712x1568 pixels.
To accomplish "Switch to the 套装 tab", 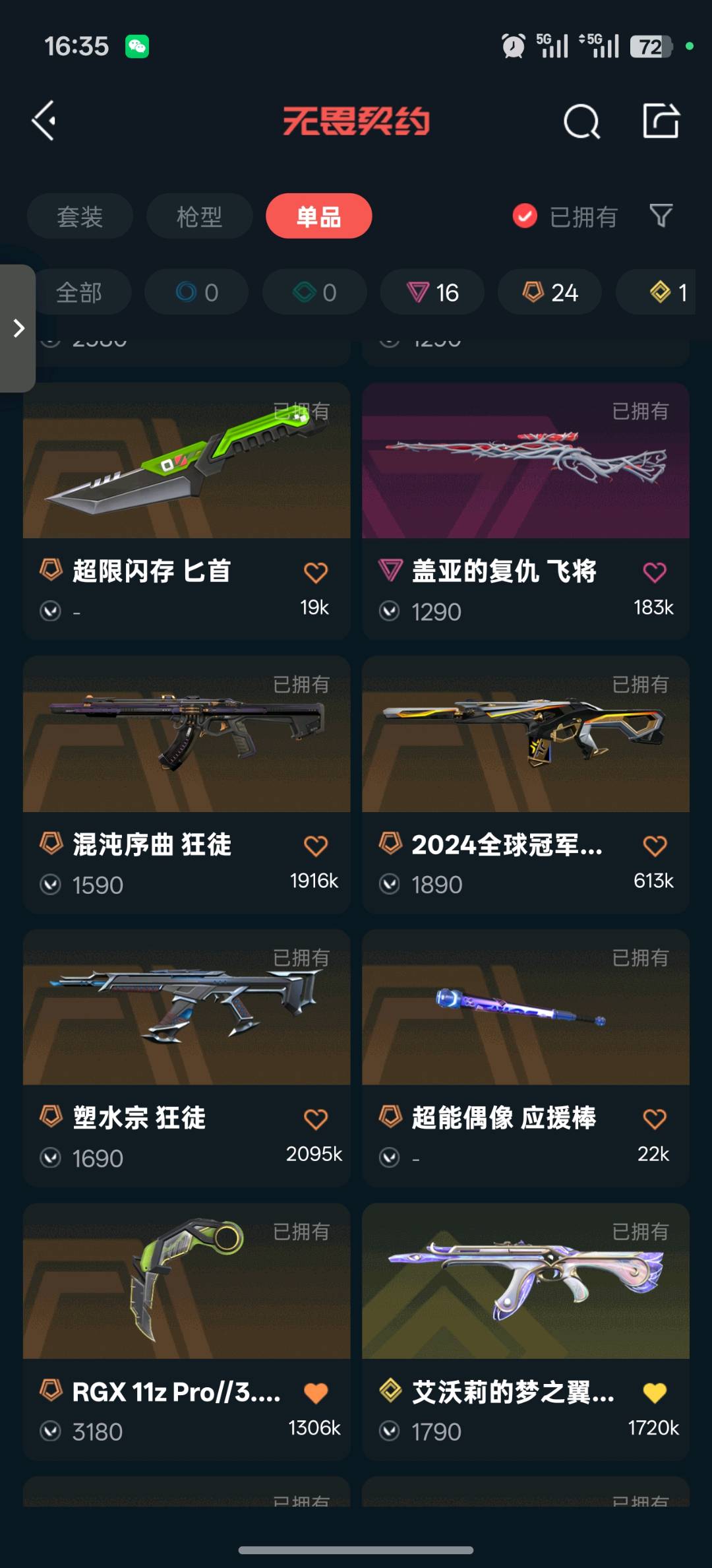I will (x=80, y=216).
